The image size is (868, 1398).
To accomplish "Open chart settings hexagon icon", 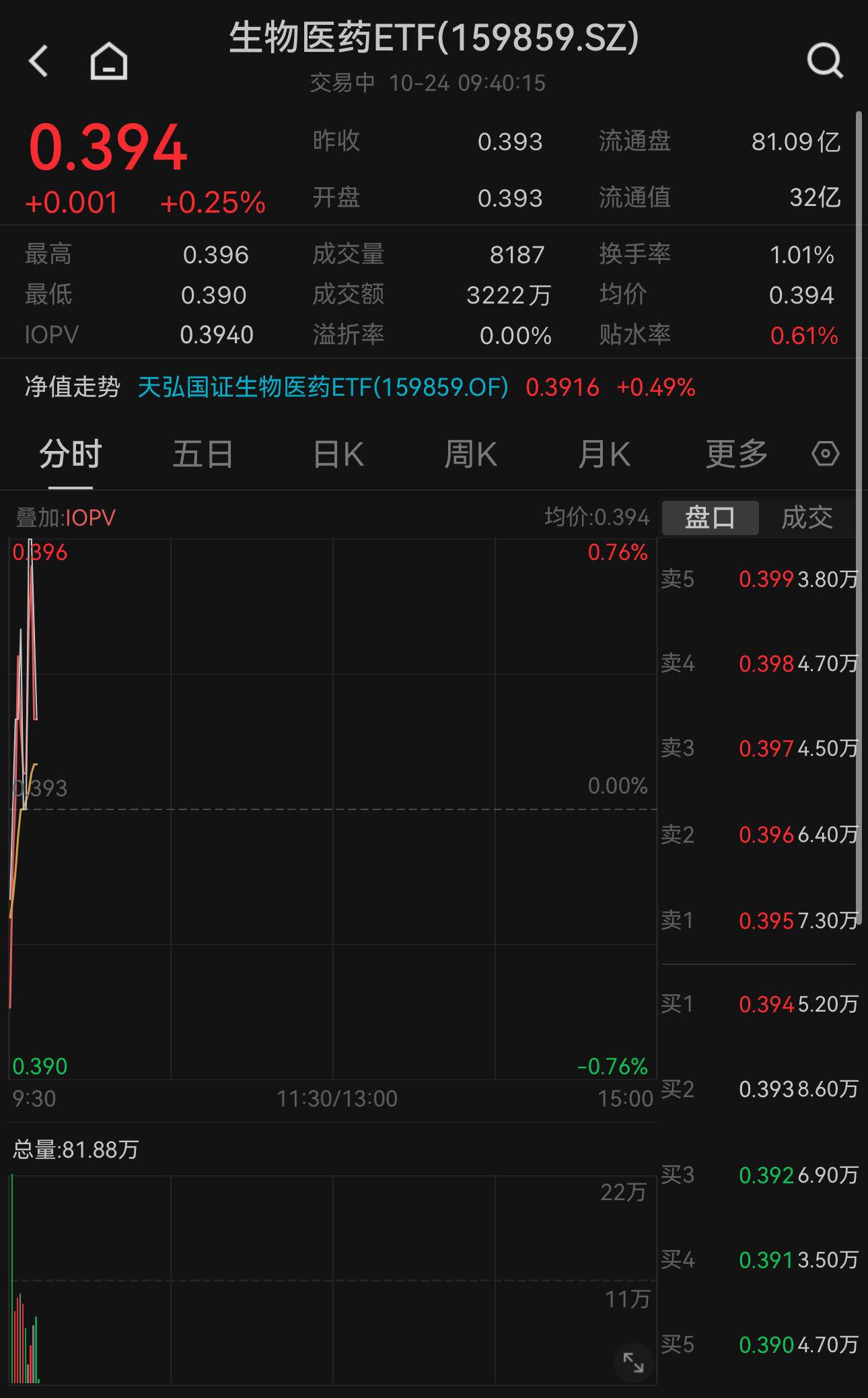I will (x=825, y=454).
